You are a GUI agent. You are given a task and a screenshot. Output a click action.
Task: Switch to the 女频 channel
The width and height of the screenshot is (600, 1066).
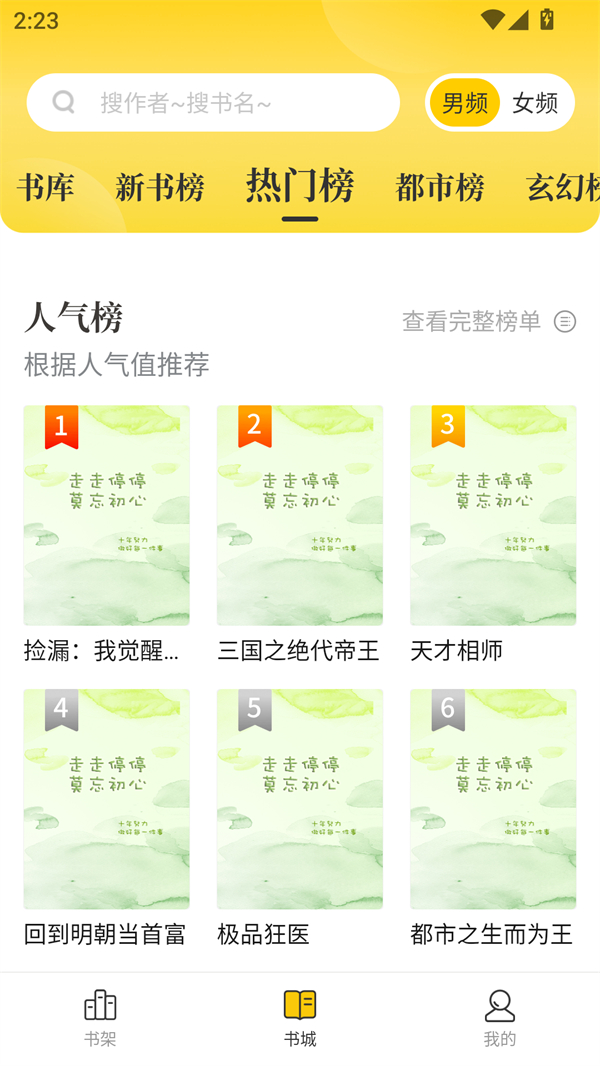(535, 103)
